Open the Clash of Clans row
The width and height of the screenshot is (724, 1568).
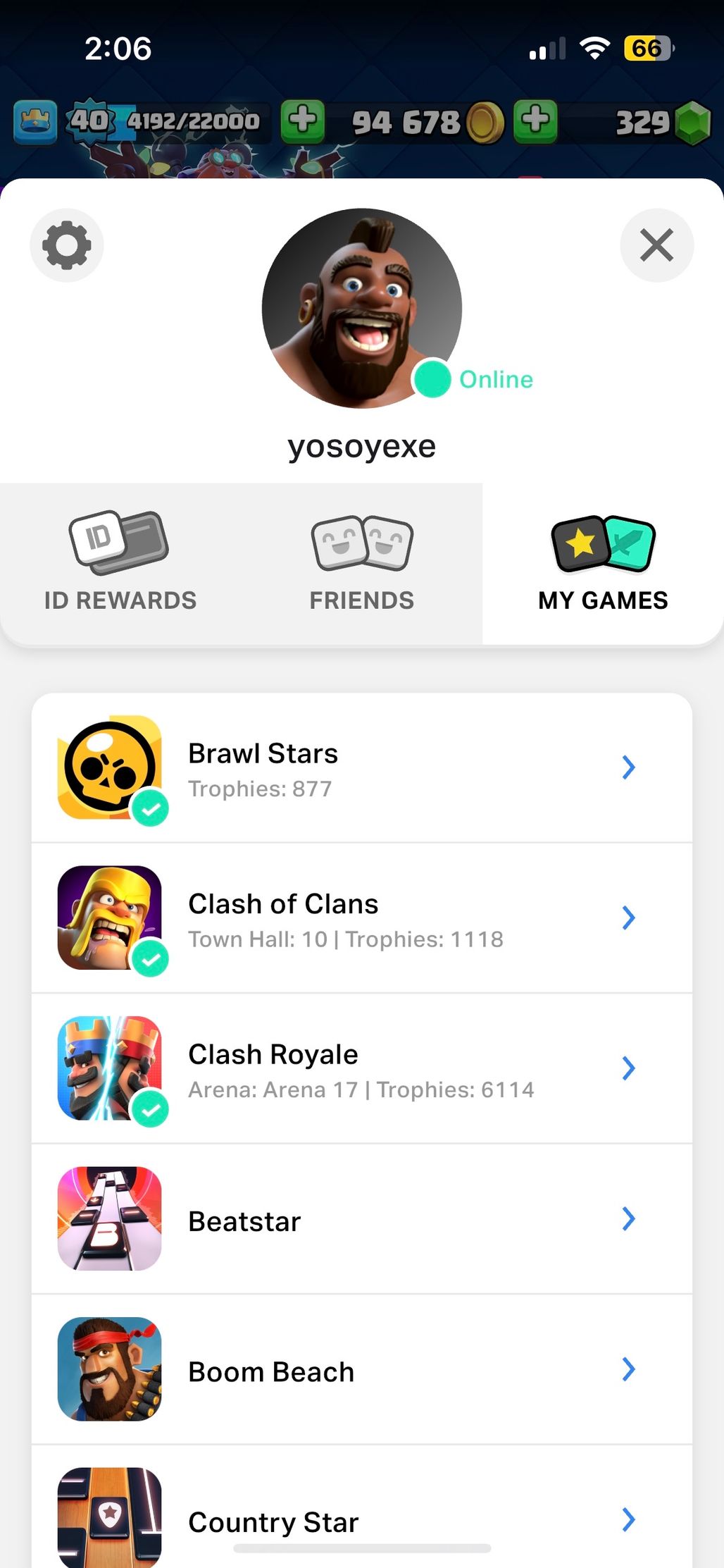tap(362, 918)
